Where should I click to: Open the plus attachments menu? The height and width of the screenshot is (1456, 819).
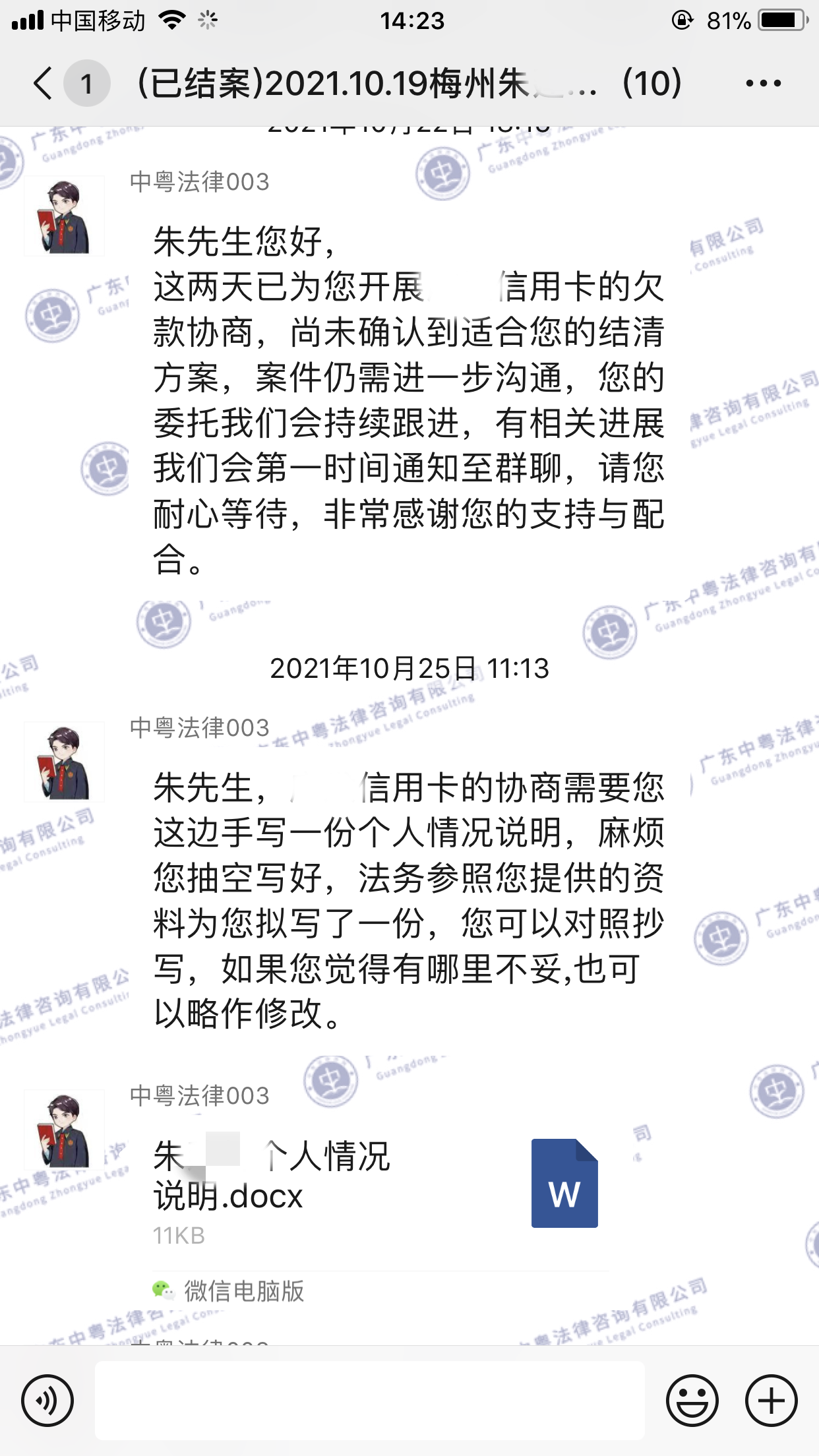[x=771, y=1401]
